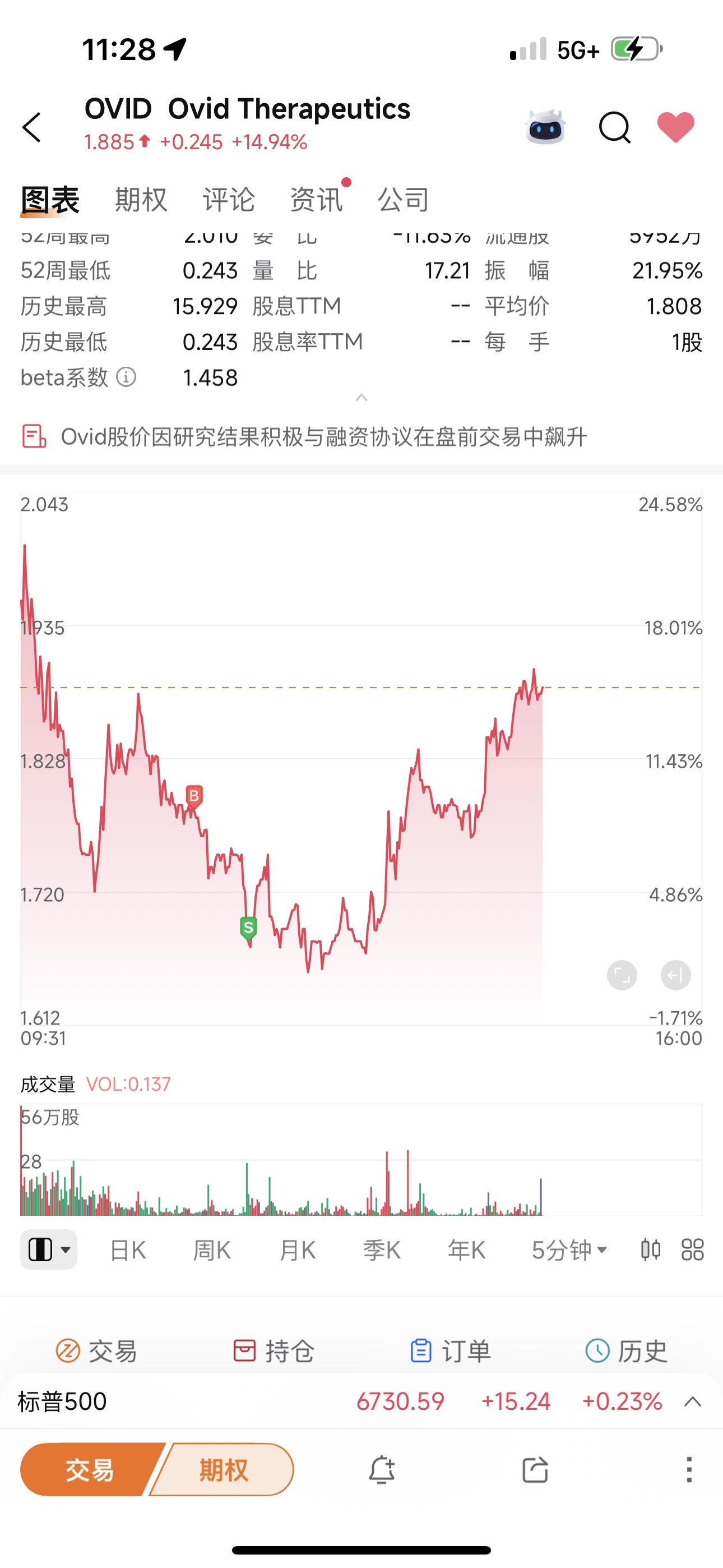The image size is (723, 1568).
Task: Expand the 标普500 index bar
Action: 693,1402
